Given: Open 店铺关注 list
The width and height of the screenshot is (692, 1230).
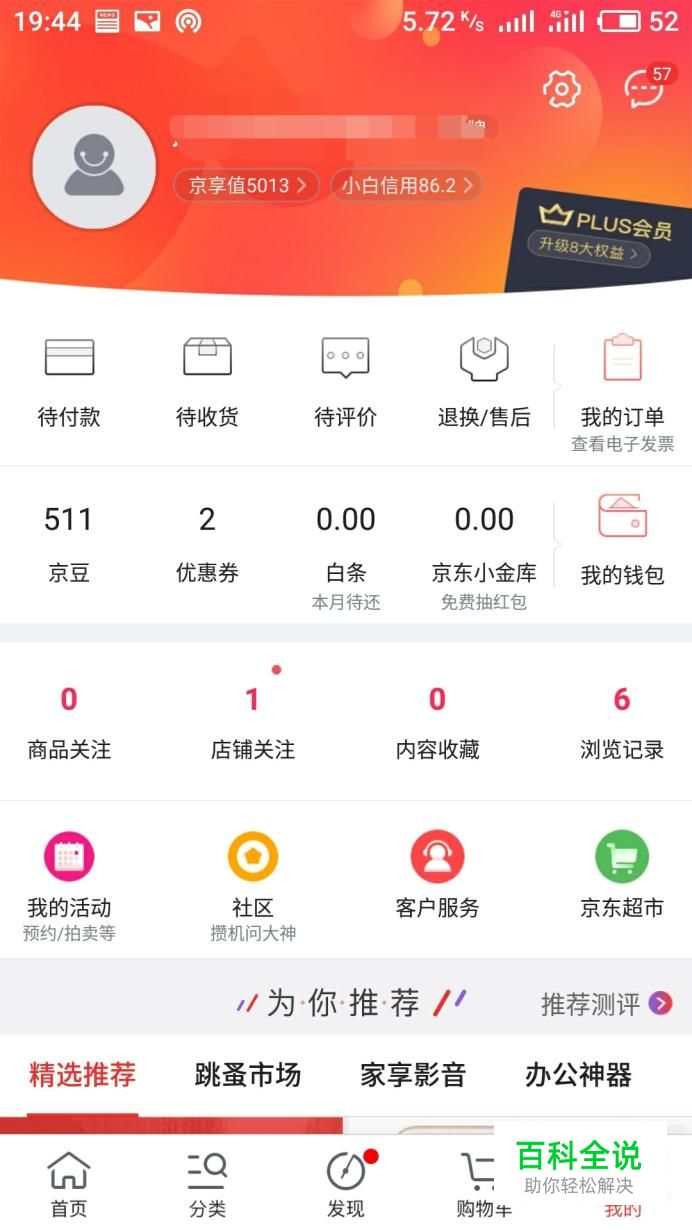Looking at the screenshot, I should coord(252,722).
